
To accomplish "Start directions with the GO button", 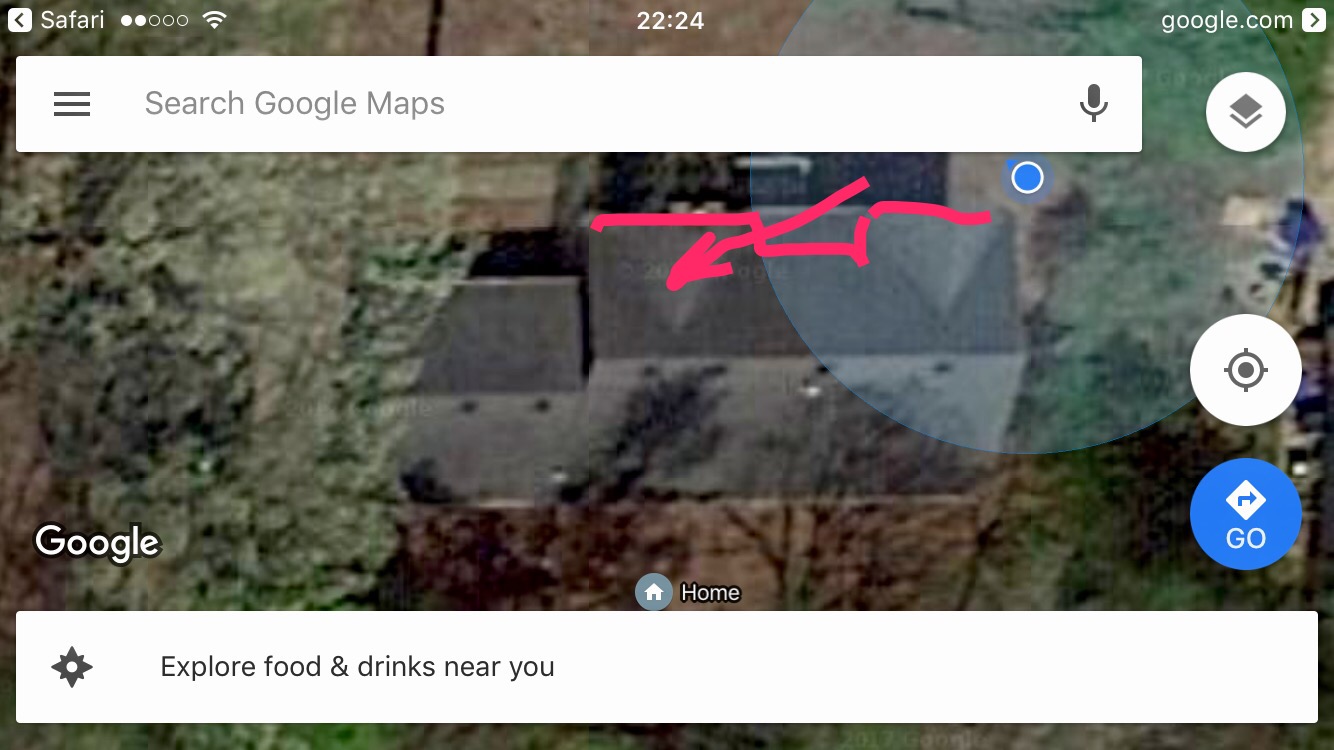I will pyautogui.click(x=1245, y=514).
